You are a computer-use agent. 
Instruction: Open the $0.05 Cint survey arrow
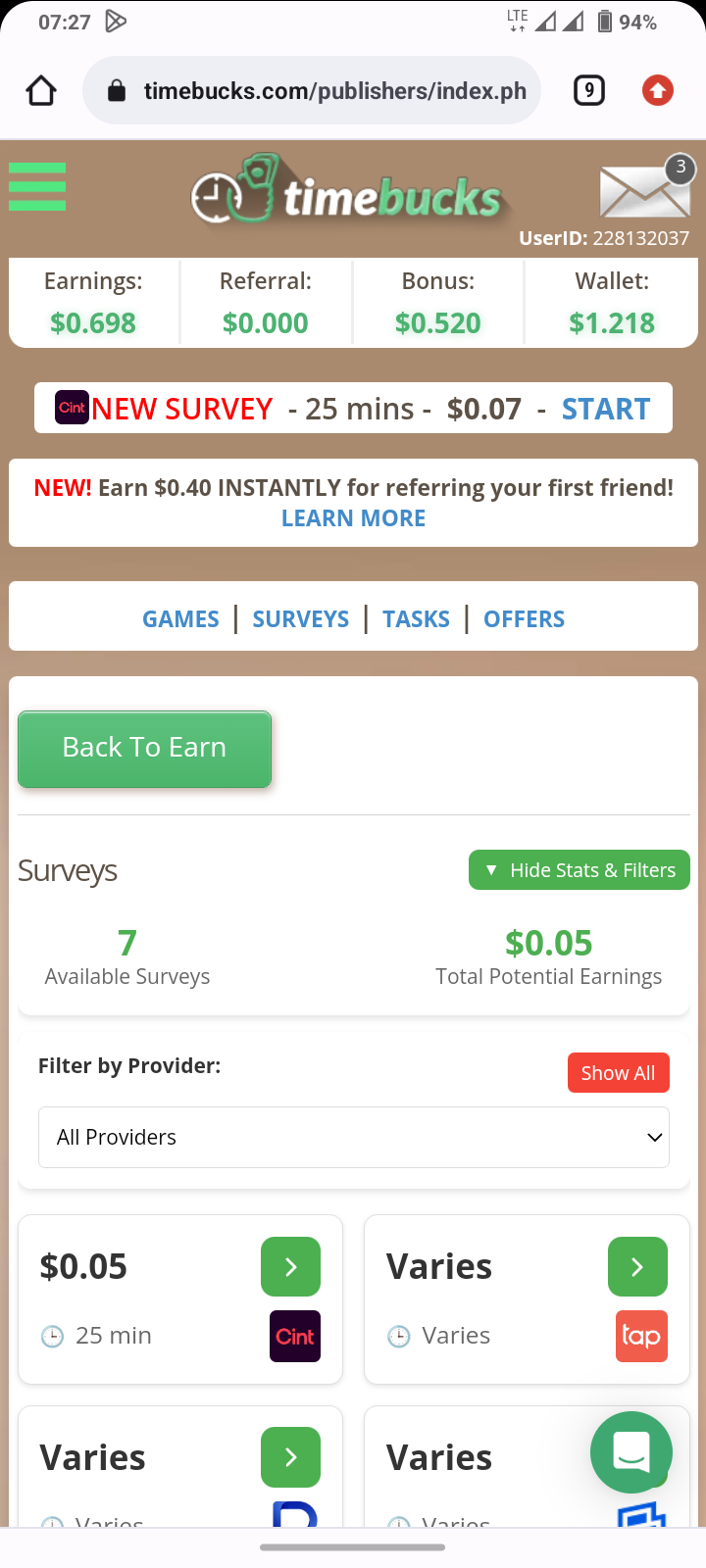(290, 1266)
